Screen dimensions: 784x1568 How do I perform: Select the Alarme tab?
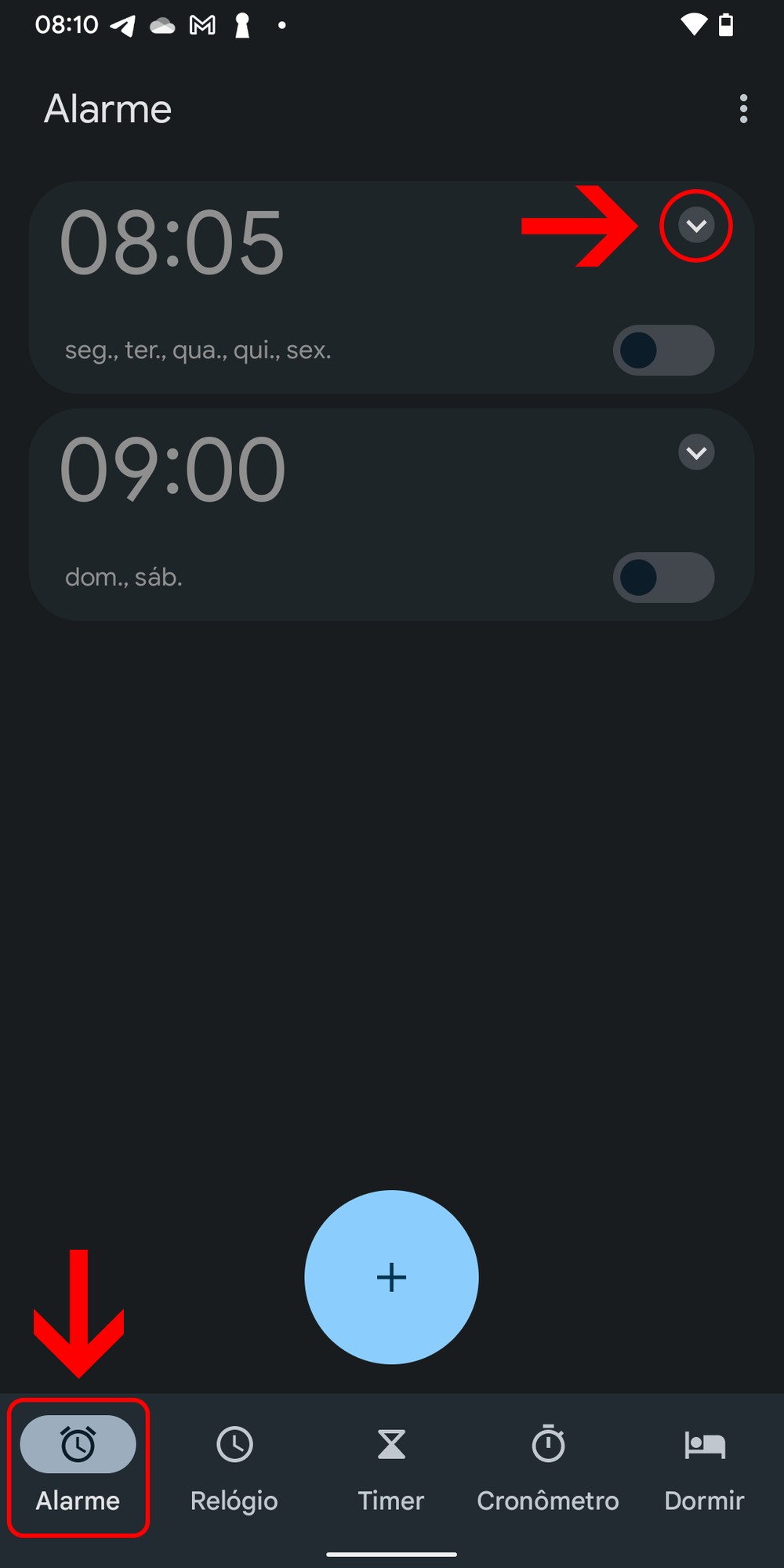pos(78,1466)
